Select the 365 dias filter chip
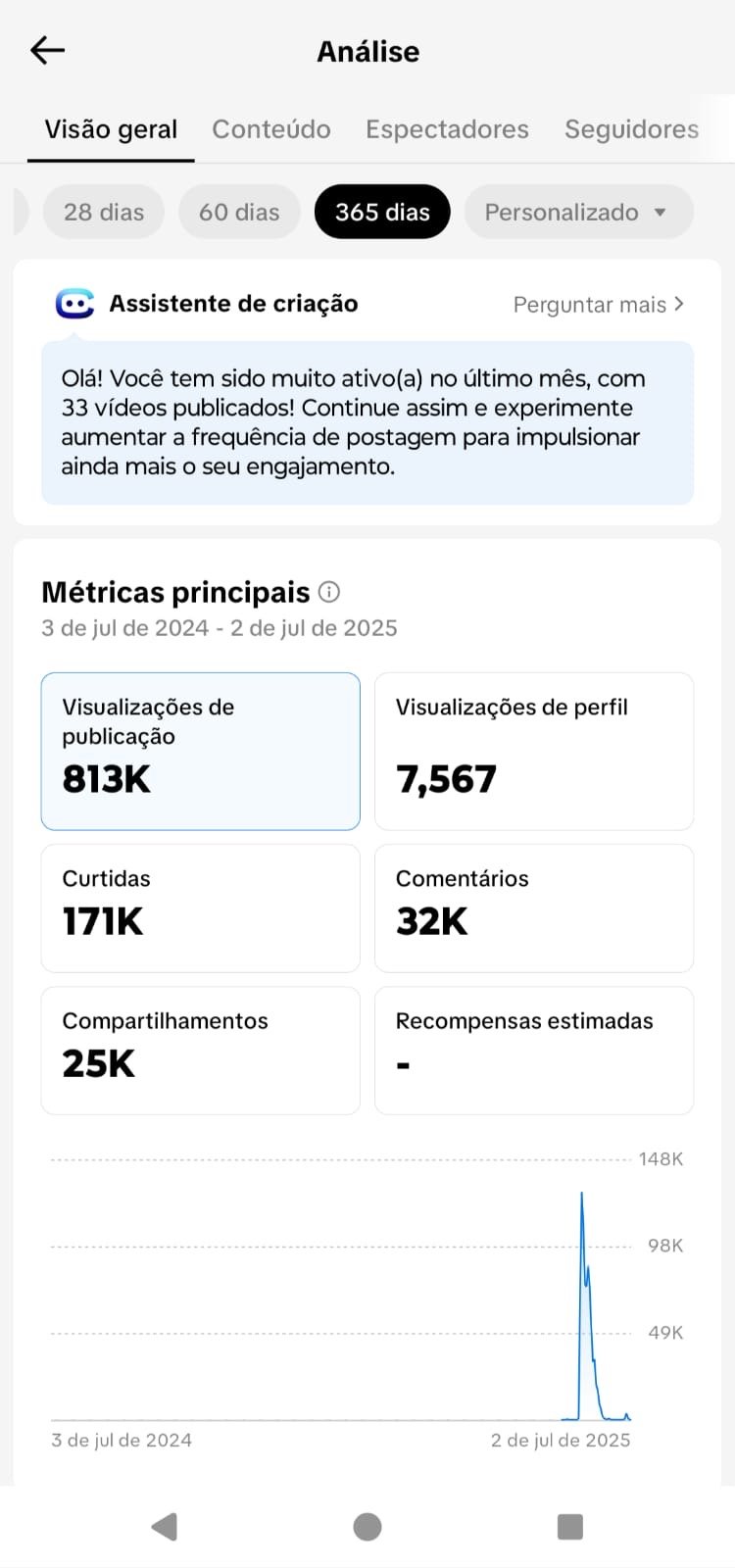Image resolution: width=735 pixels, height=1568 pixels. pyautogui.click(x=382, y=212)
